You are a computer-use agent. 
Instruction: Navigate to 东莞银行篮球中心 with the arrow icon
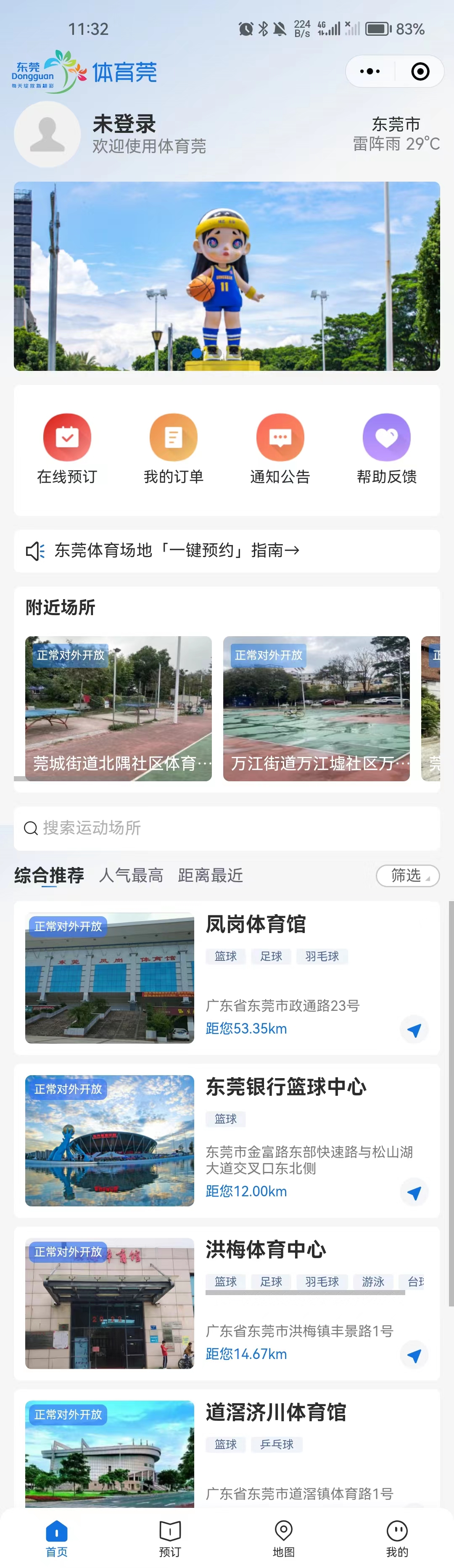pyautogui.click(x=414, y=1193)
